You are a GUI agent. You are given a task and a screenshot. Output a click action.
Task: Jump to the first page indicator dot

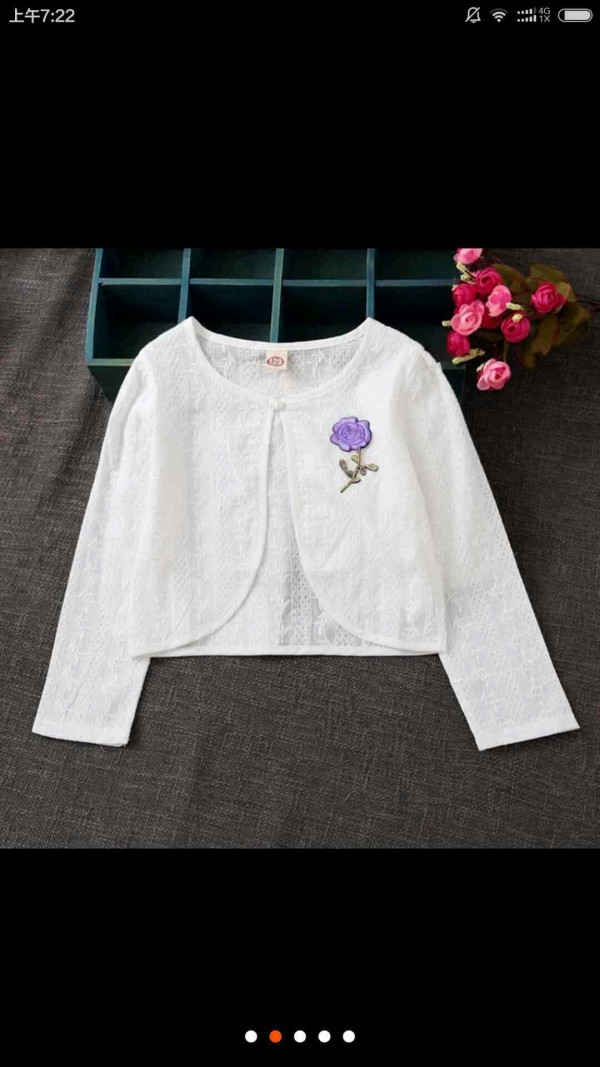click(251, 1036)
